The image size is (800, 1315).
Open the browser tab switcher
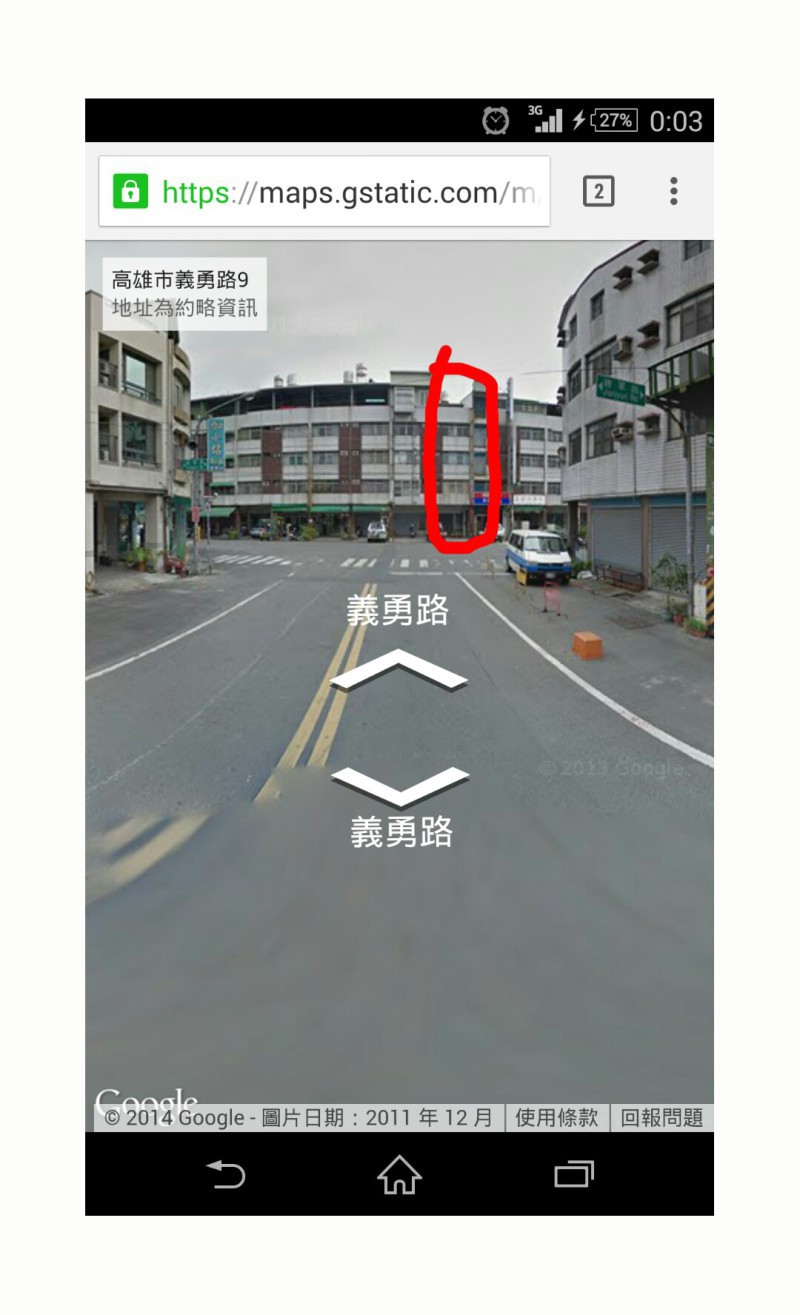pyautogui.click(x=598, y=191)
